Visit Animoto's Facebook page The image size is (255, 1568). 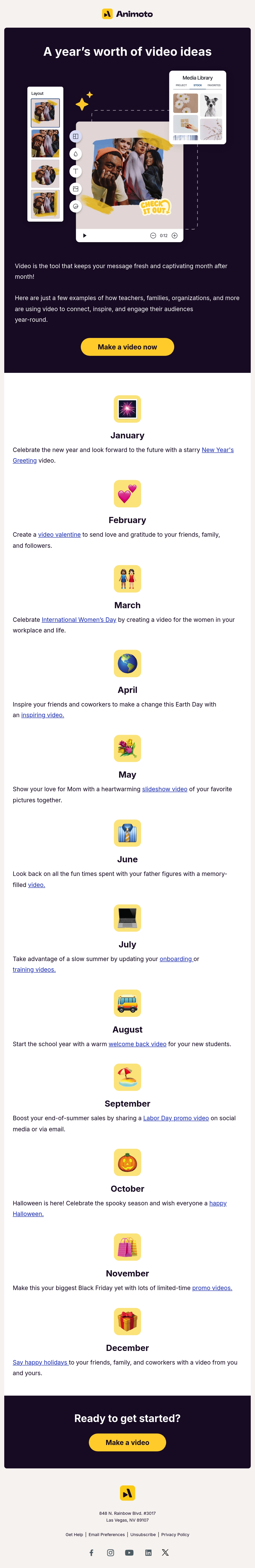point(92,1553)
